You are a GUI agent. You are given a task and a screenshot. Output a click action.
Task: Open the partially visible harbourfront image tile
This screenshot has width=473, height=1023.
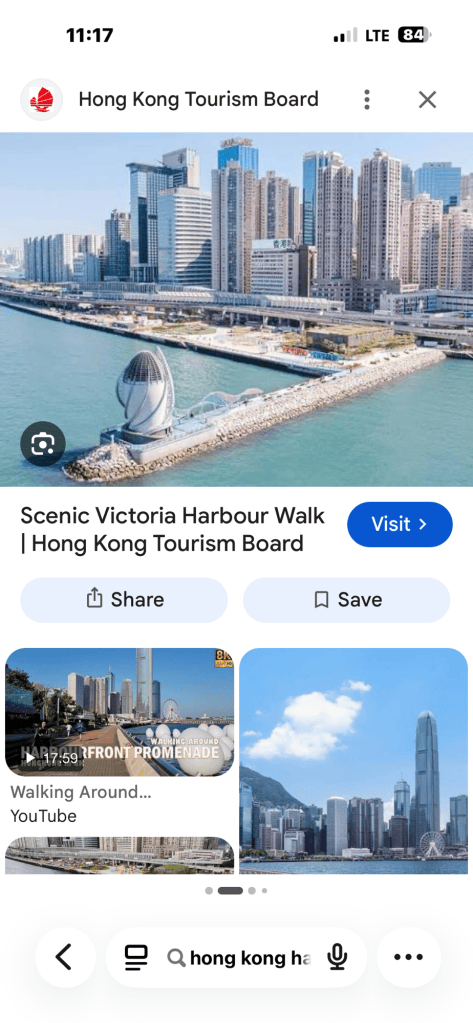[x=119, y=855]
